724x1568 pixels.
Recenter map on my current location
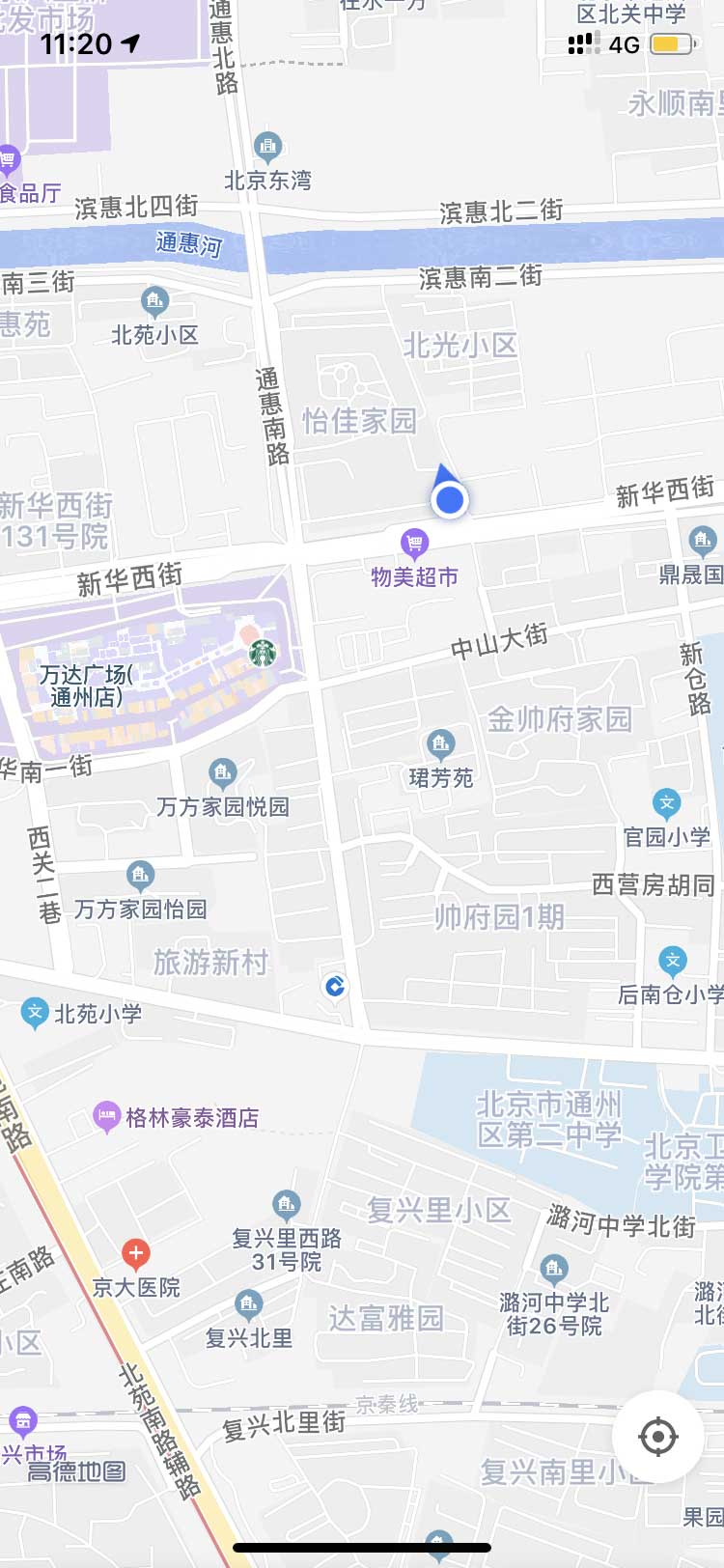point(658,1437)
